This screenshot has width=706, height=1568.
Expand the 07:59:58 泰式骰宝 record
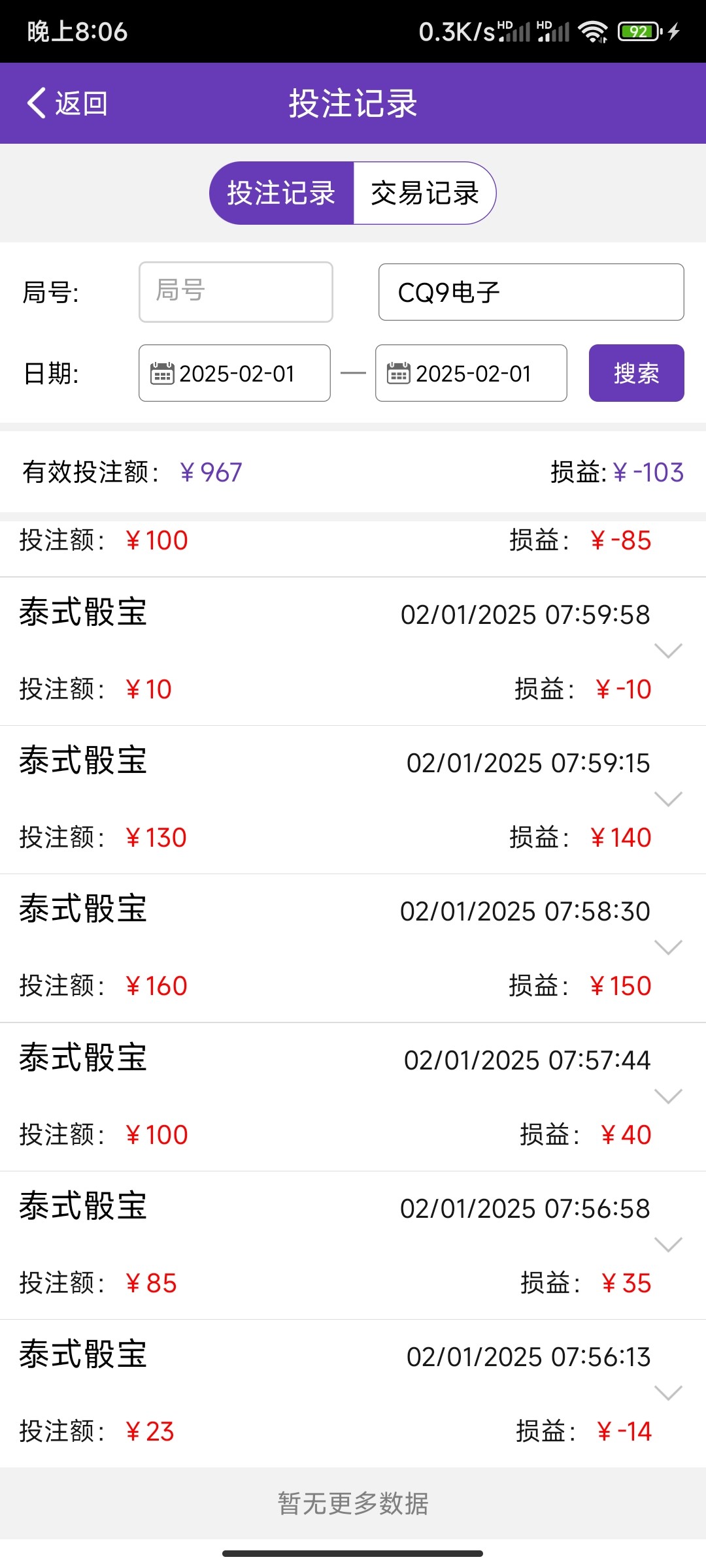tap(668, 651)
